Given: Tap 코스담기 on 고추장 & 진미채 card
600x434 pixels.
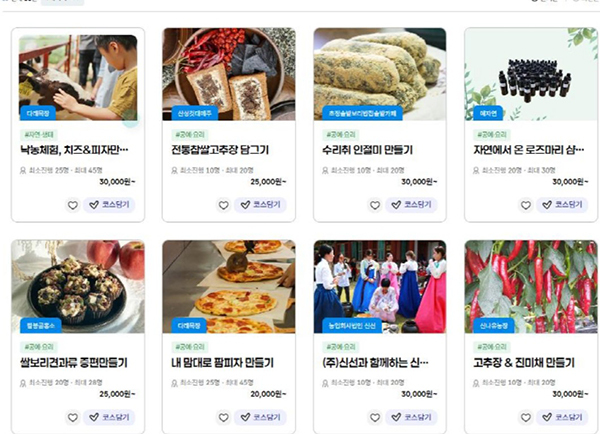Looking at the screenshot, I should tap(563, 417).
